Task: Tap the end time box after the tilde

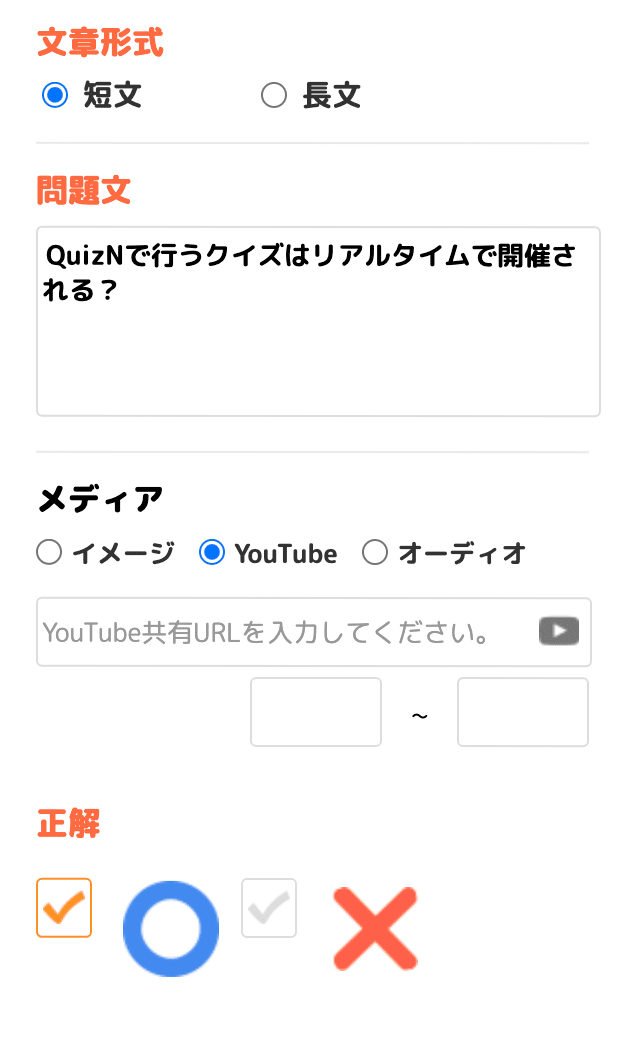Action: [x=523, y=712]
